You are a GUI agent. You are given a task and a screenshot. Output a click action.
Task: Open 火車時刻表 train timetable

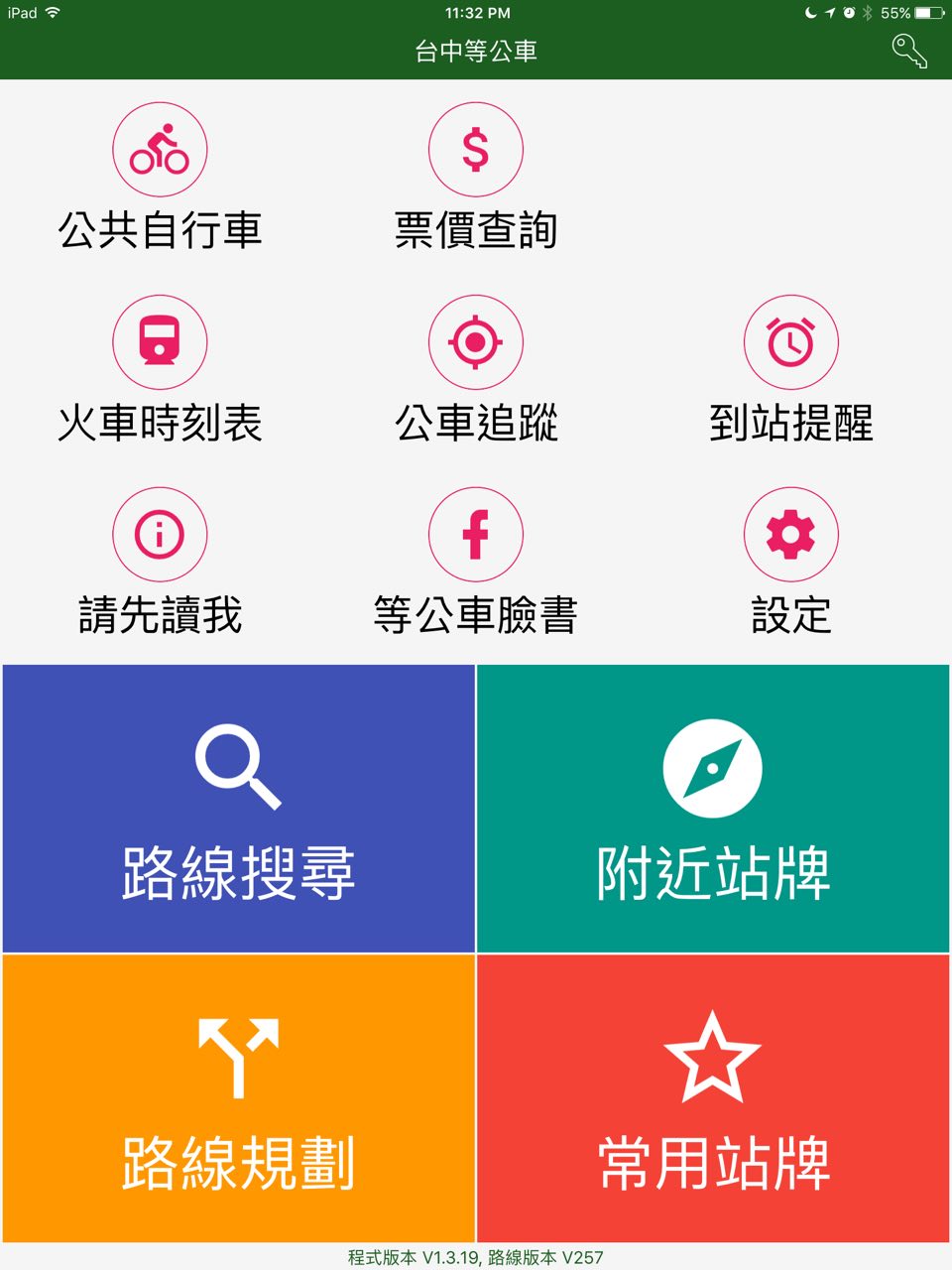pos(160,343)
